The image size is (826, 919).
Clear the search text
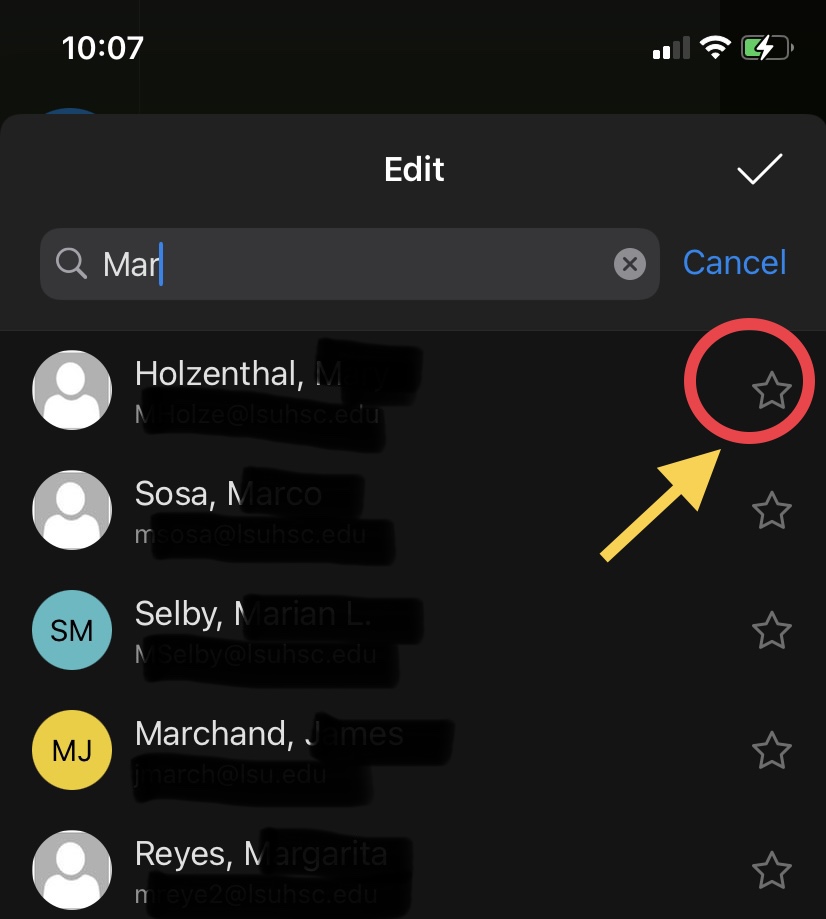(x=629, y=264)
